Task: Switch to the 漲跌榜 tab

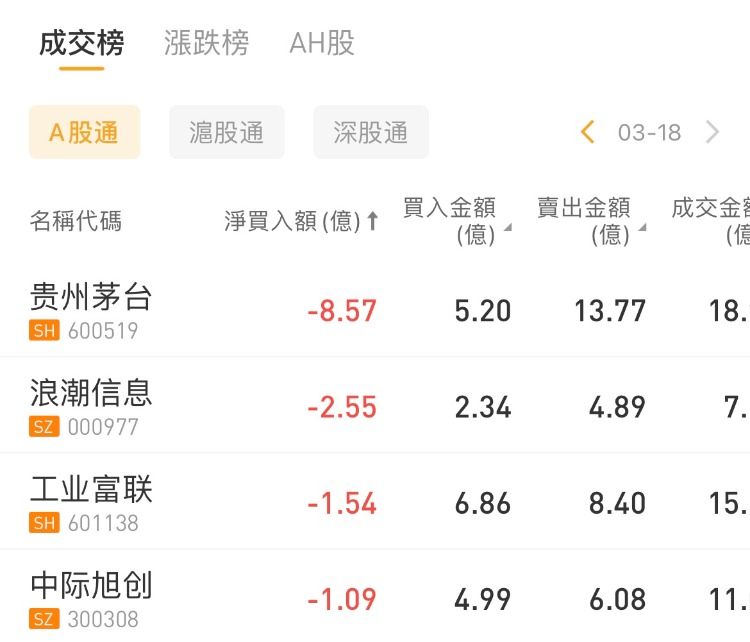Action: 206,44
